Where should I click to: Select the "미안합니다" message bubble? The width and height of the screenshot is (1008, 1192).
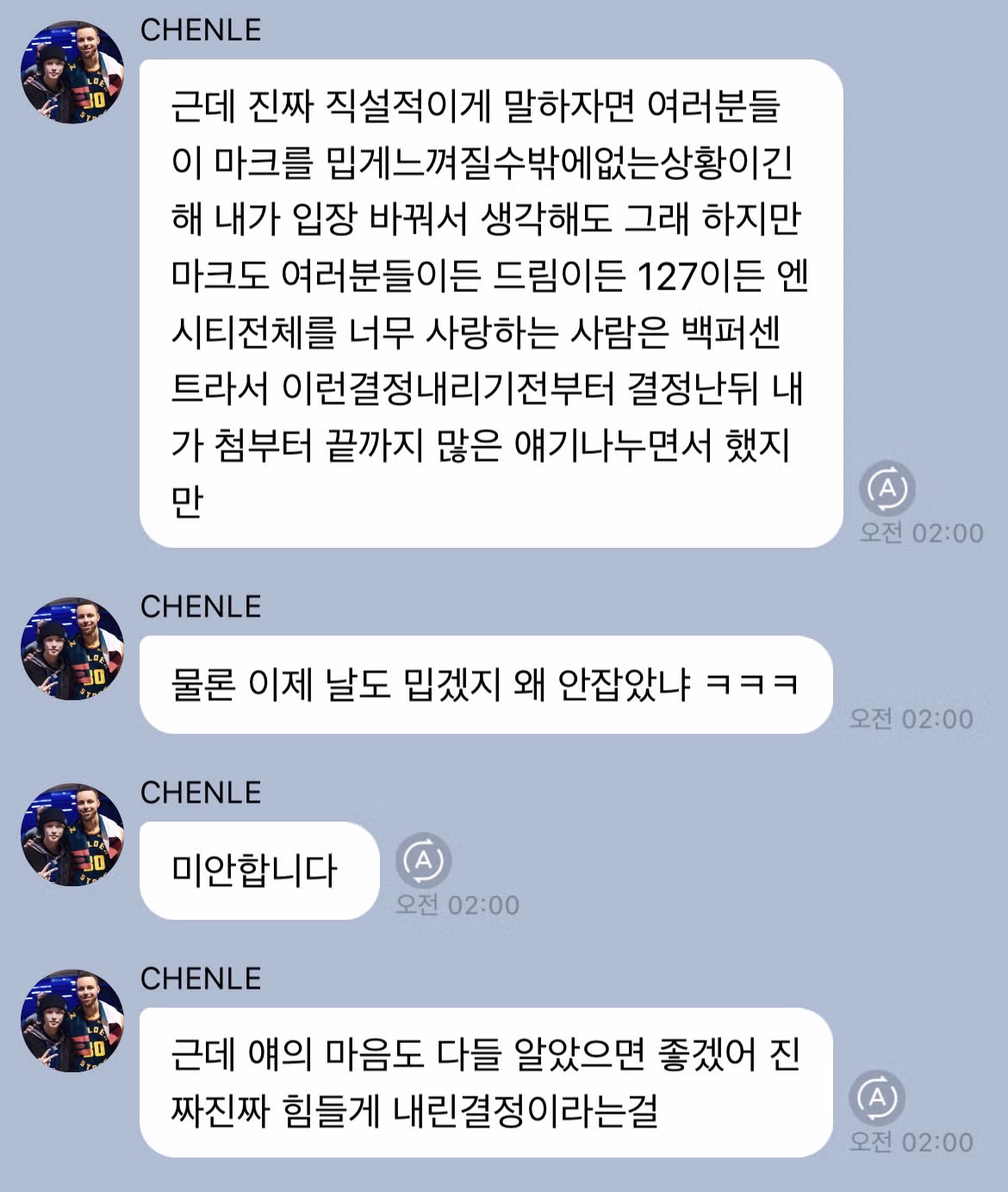[x=258, y=870]
